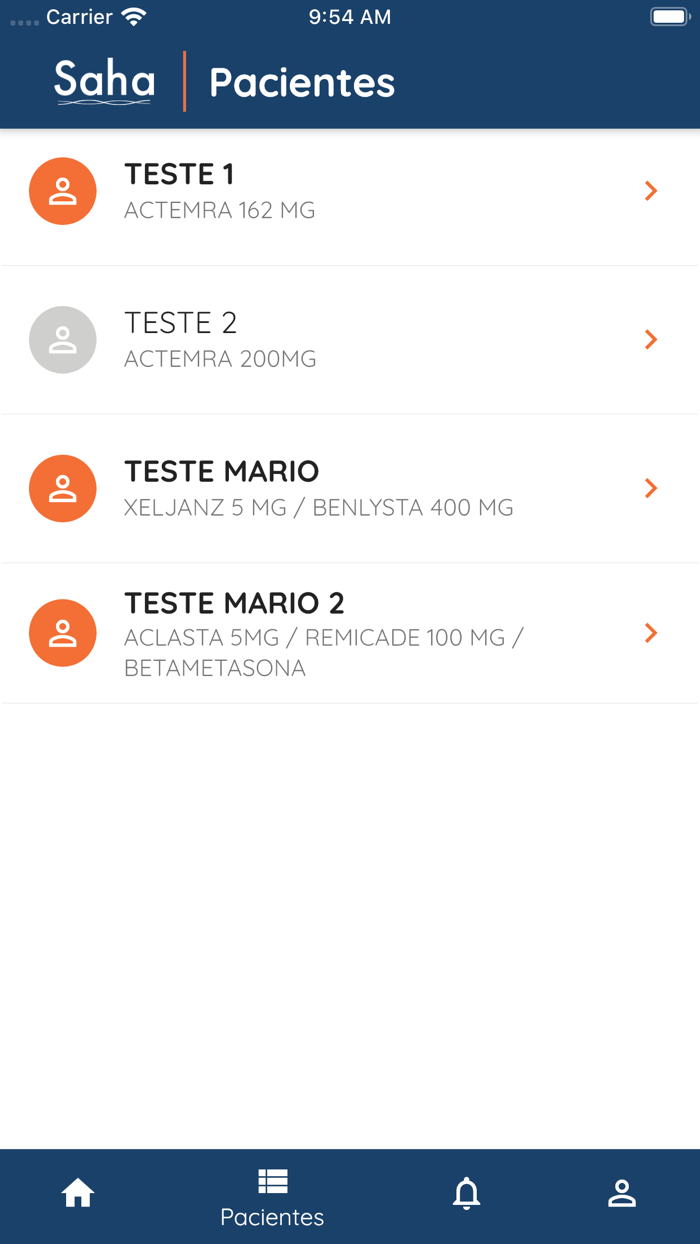Go to the home tab
Screen dimensions: 700x1244
tap(78, 1194)
